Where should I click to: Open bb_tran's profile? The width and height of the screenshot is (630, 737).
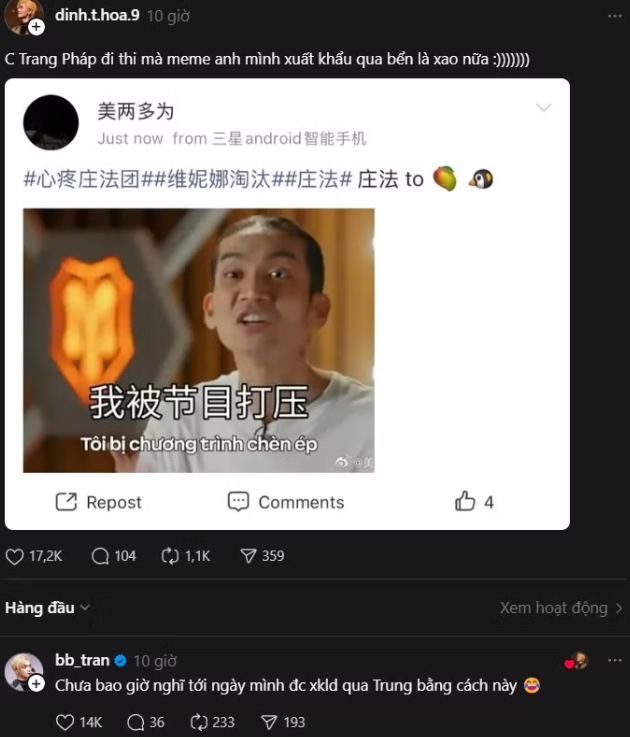tap(82, 661)
